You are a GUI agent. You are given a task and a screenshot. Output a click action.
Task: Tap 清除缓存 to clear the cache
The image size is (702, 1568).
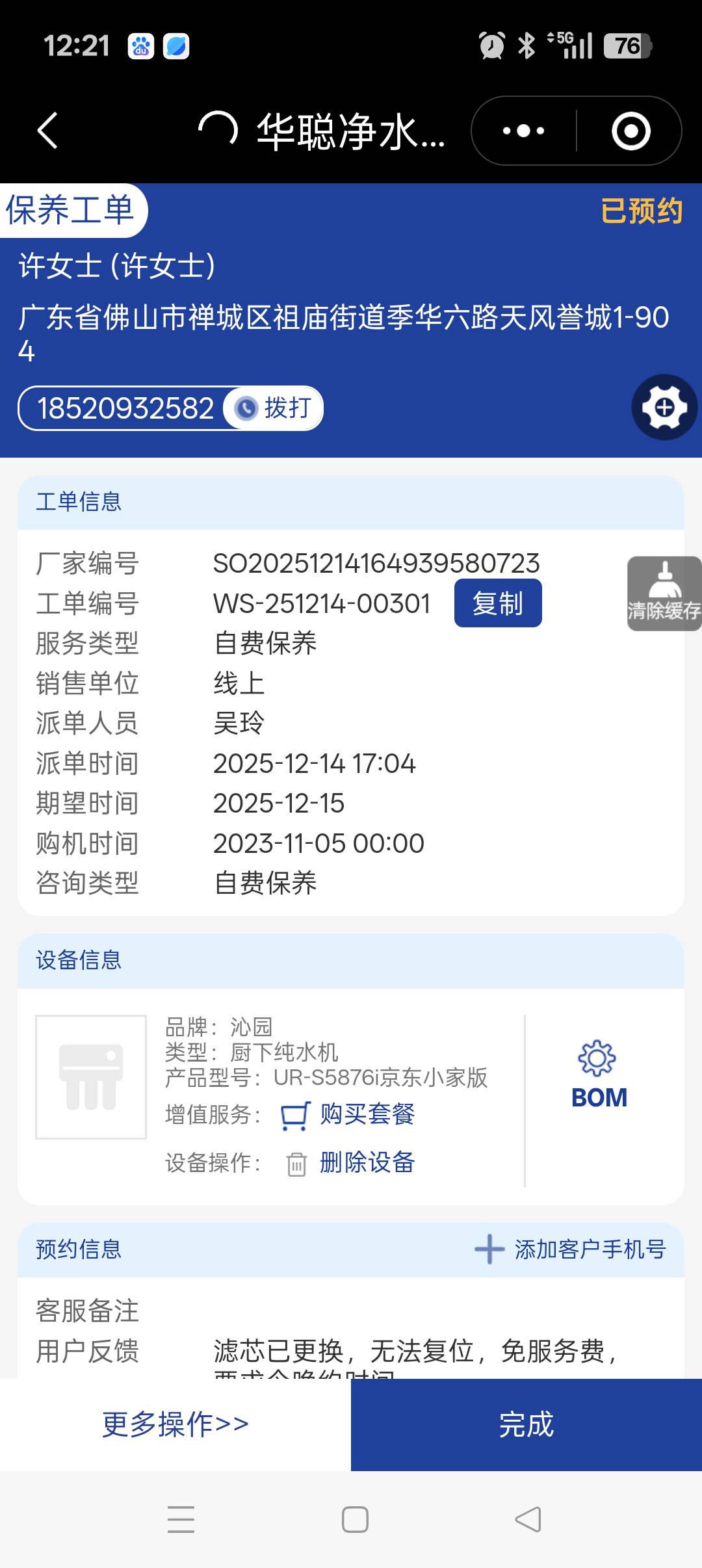664,594
